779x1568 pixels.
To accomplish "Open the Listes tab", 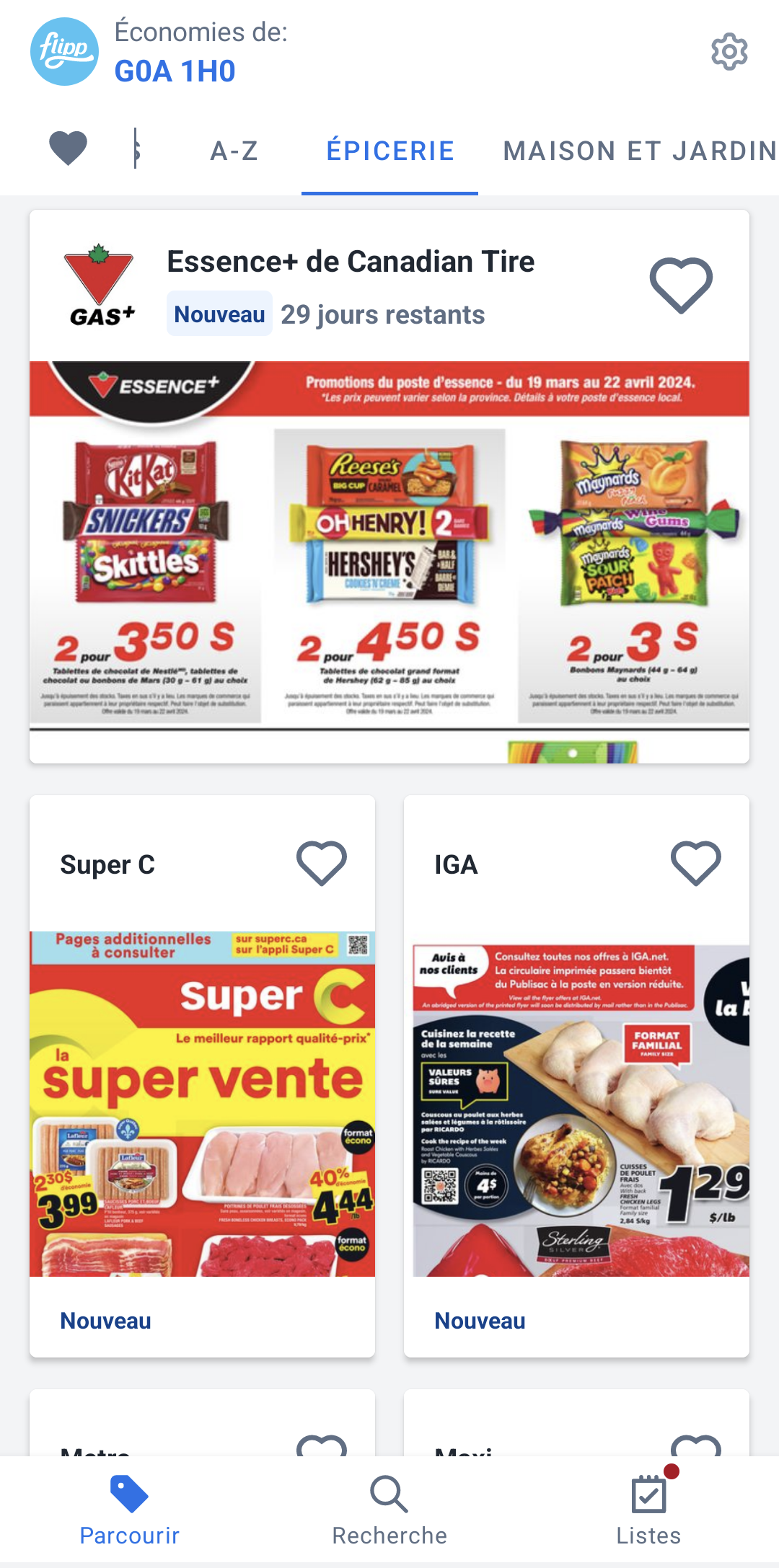I will [x=648, y=1510].
